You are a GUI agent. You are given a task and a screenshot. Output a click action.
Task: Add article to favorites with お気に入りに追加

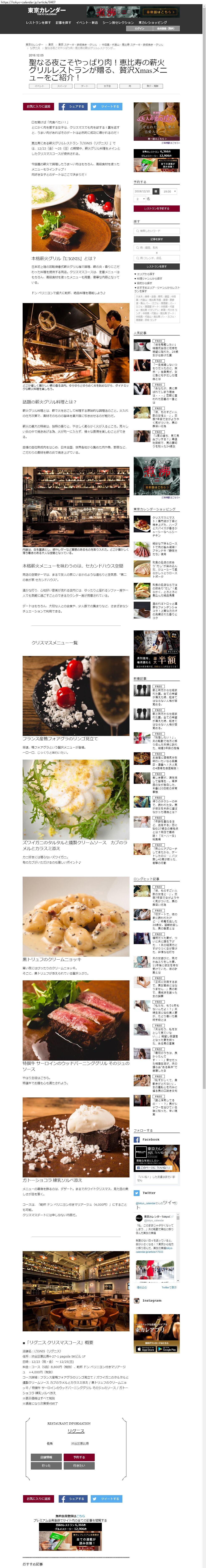38,107
